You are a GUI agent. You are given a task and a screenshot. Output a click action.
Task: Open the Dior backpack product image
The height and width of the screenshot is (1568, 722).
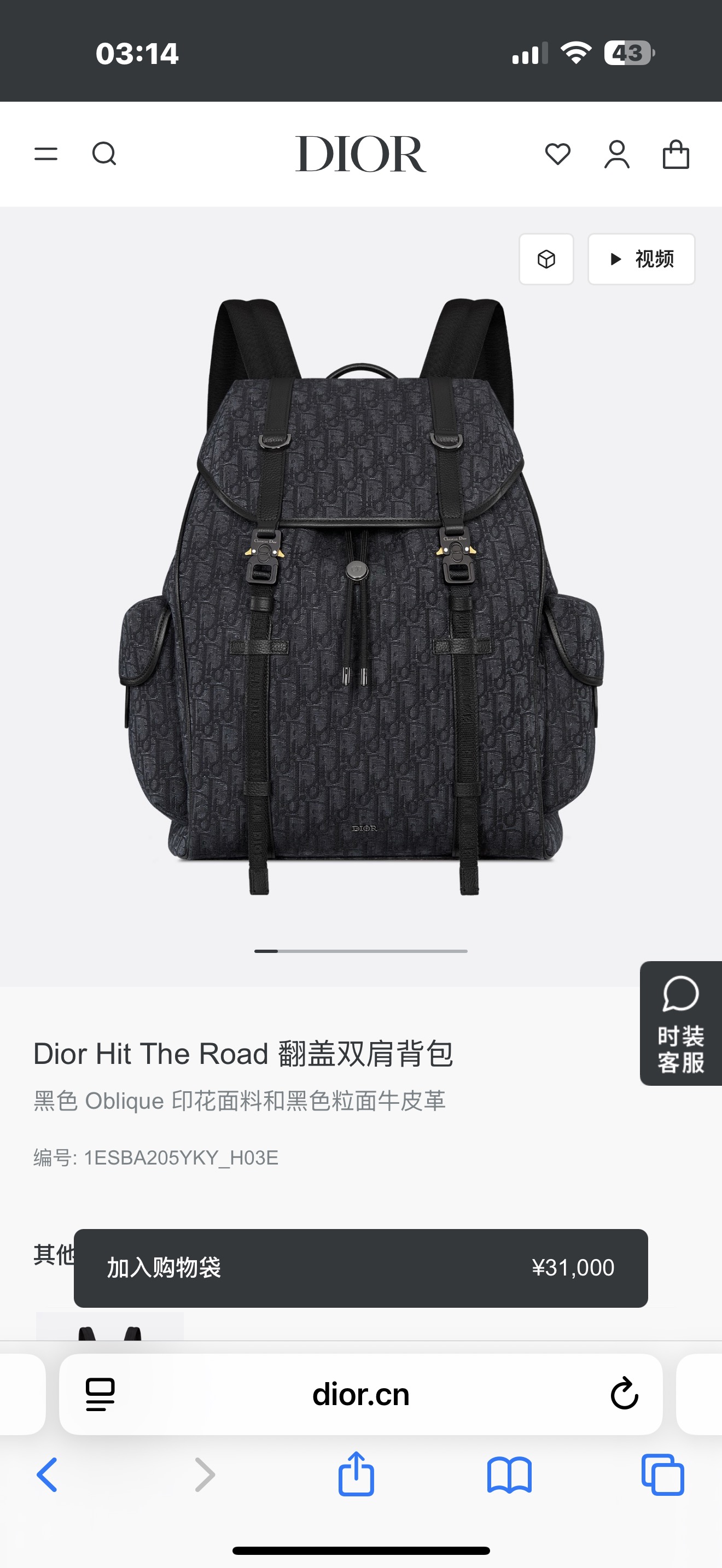(x=361, y=596)
